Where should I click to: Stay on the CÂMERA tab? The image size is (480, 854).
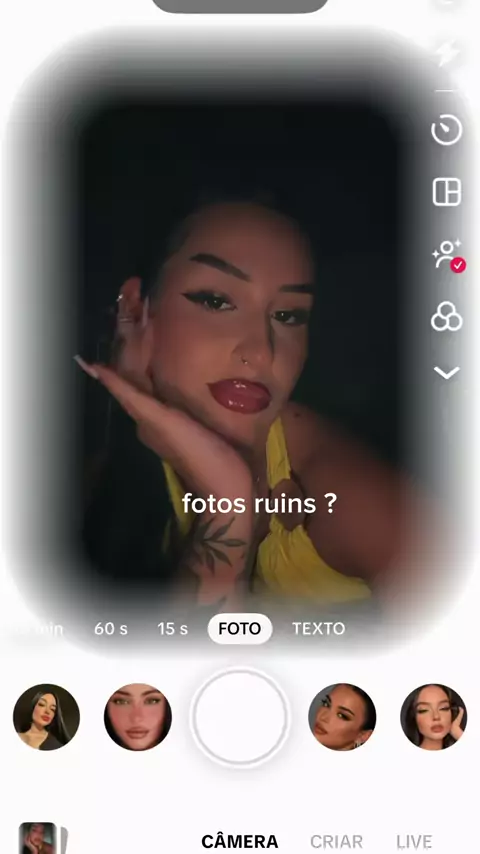[240, 840]
